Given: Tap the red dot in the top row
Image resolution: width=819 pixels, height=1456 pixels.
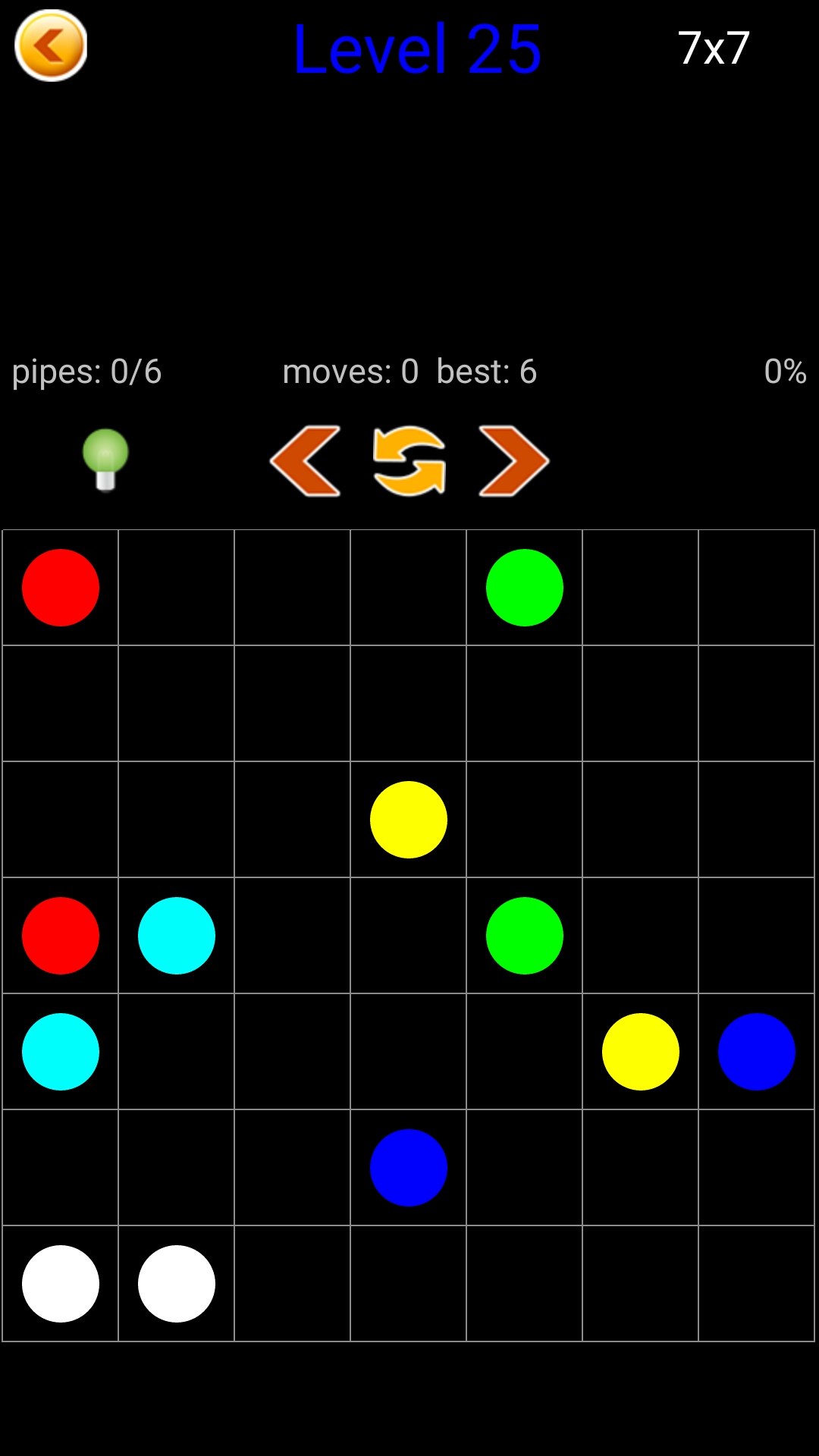Looking at the screenshot, I should 61,588.
